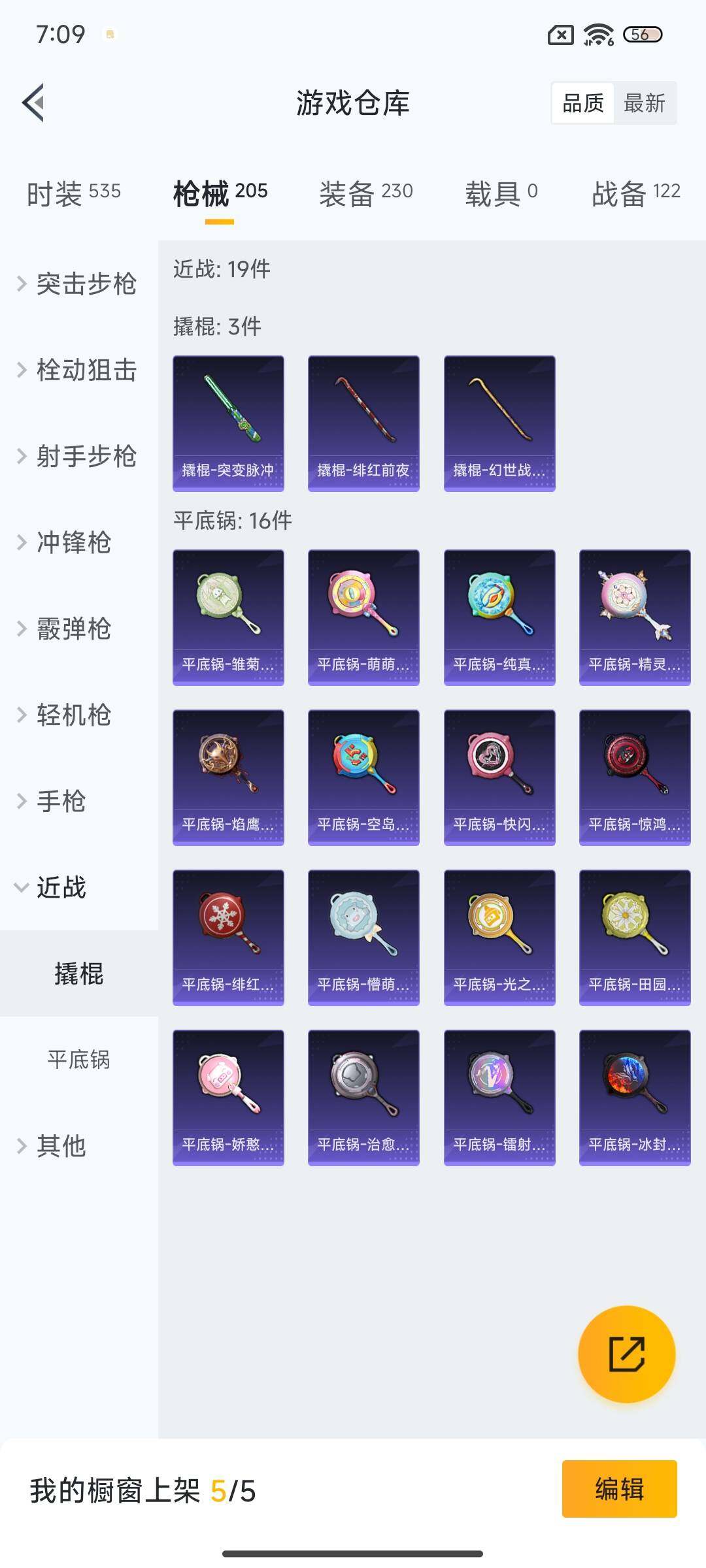Select the 平底锅 subcategory

pyautogui.click(x=78, y=1059)
